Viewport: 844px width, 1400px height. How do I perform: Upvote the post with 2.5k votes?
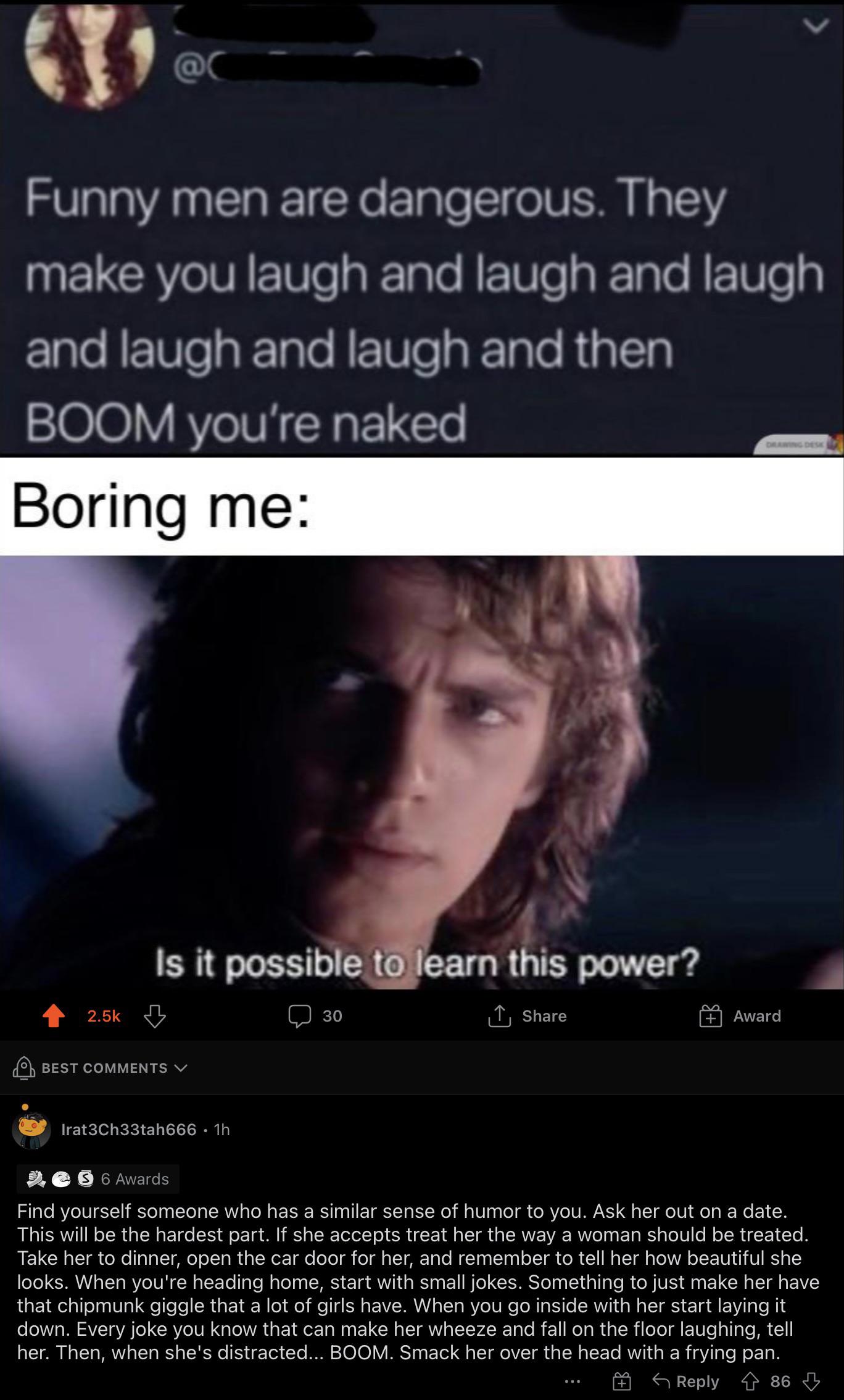click(x=54, y=1016)
